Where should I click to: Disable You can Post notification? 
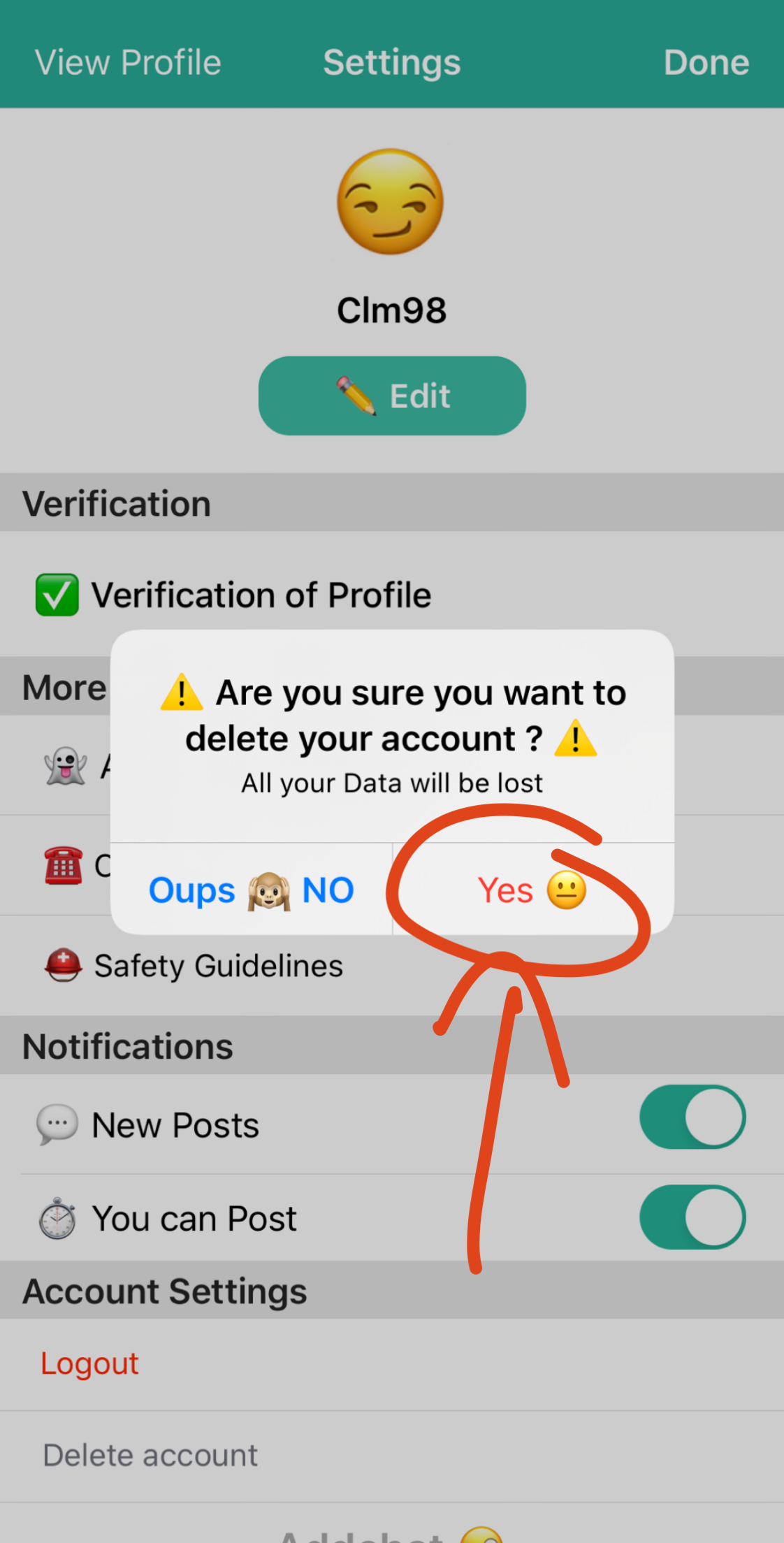point(692,1217)
